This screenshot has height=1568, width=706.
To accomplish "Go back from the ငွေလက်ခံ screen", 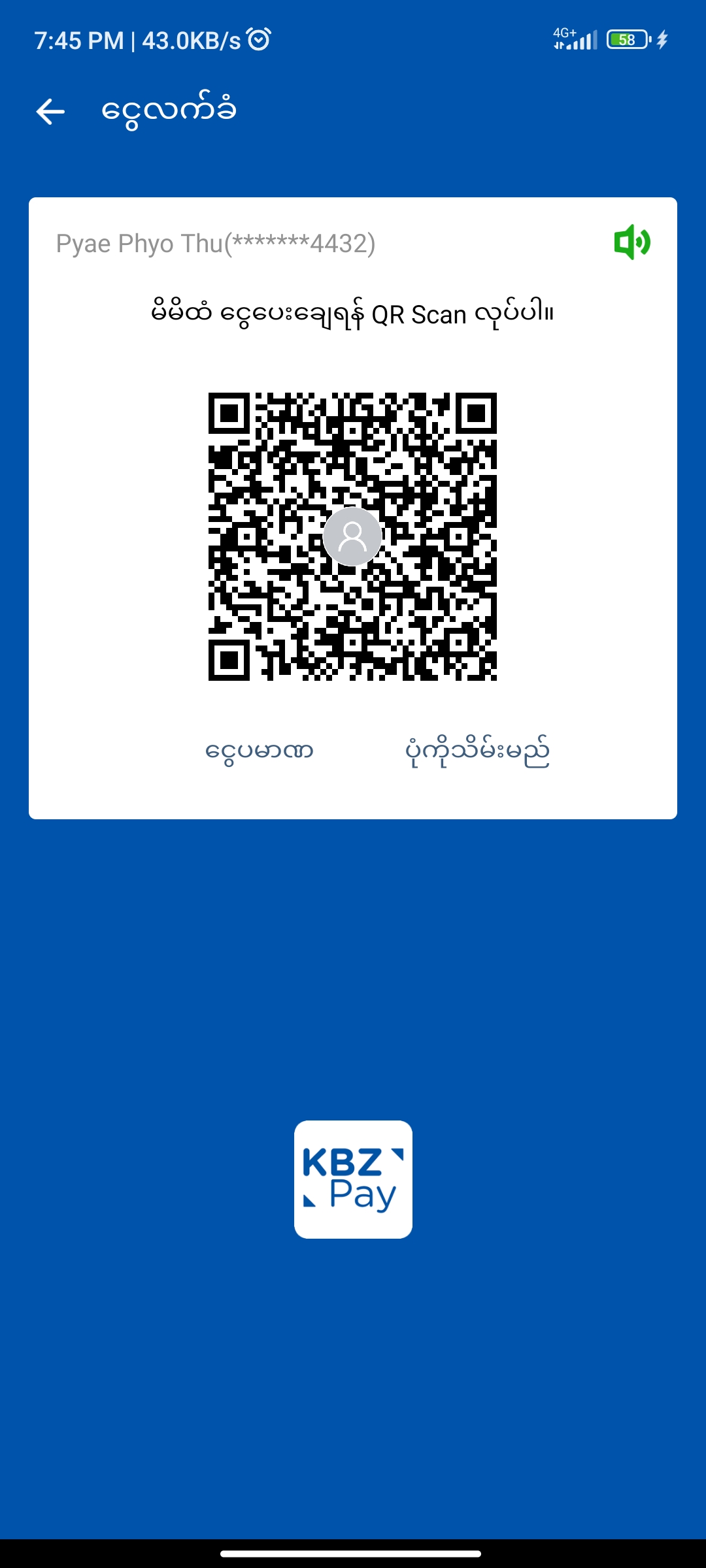I will [50, 112].
